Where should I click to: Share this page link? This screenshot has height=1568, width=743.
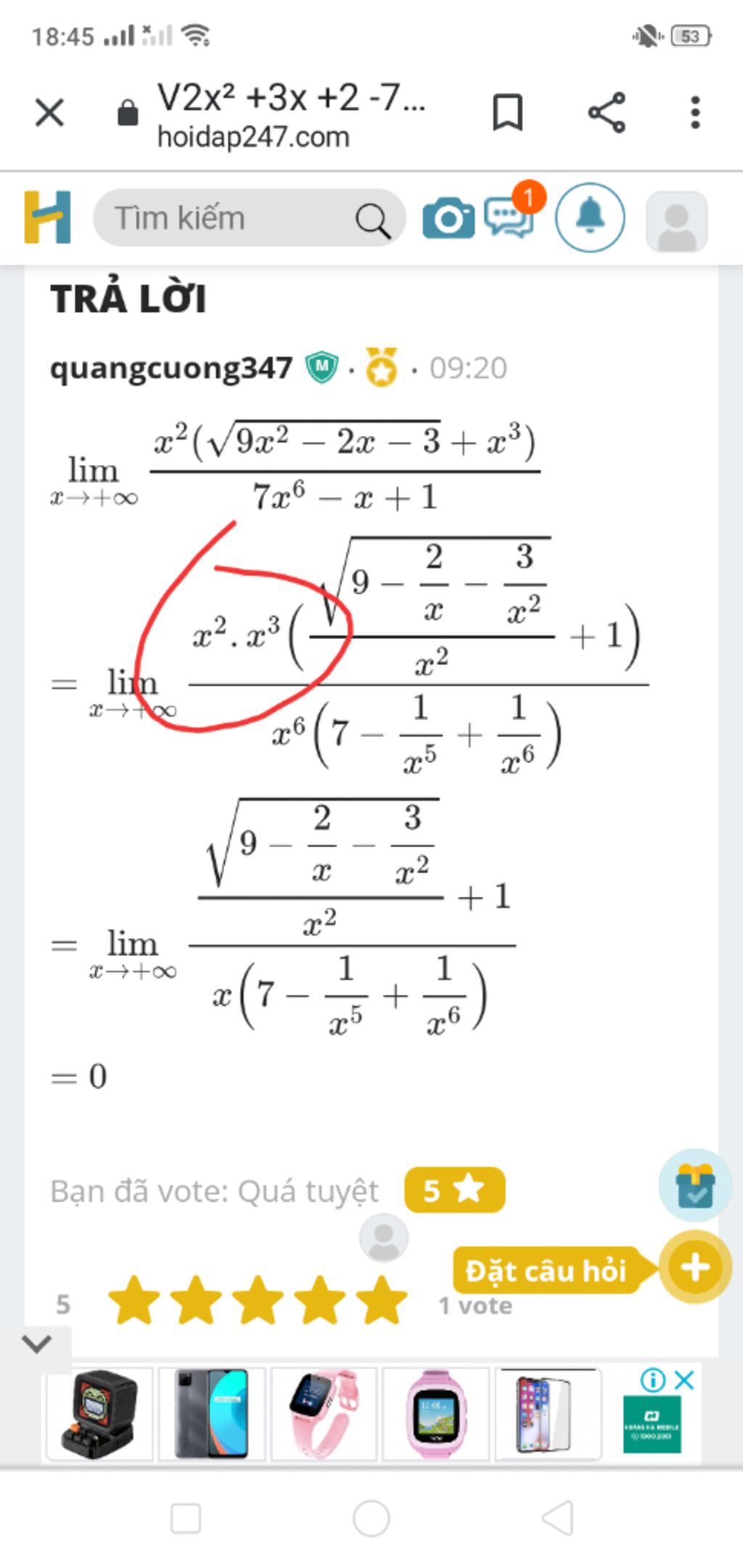607,112
